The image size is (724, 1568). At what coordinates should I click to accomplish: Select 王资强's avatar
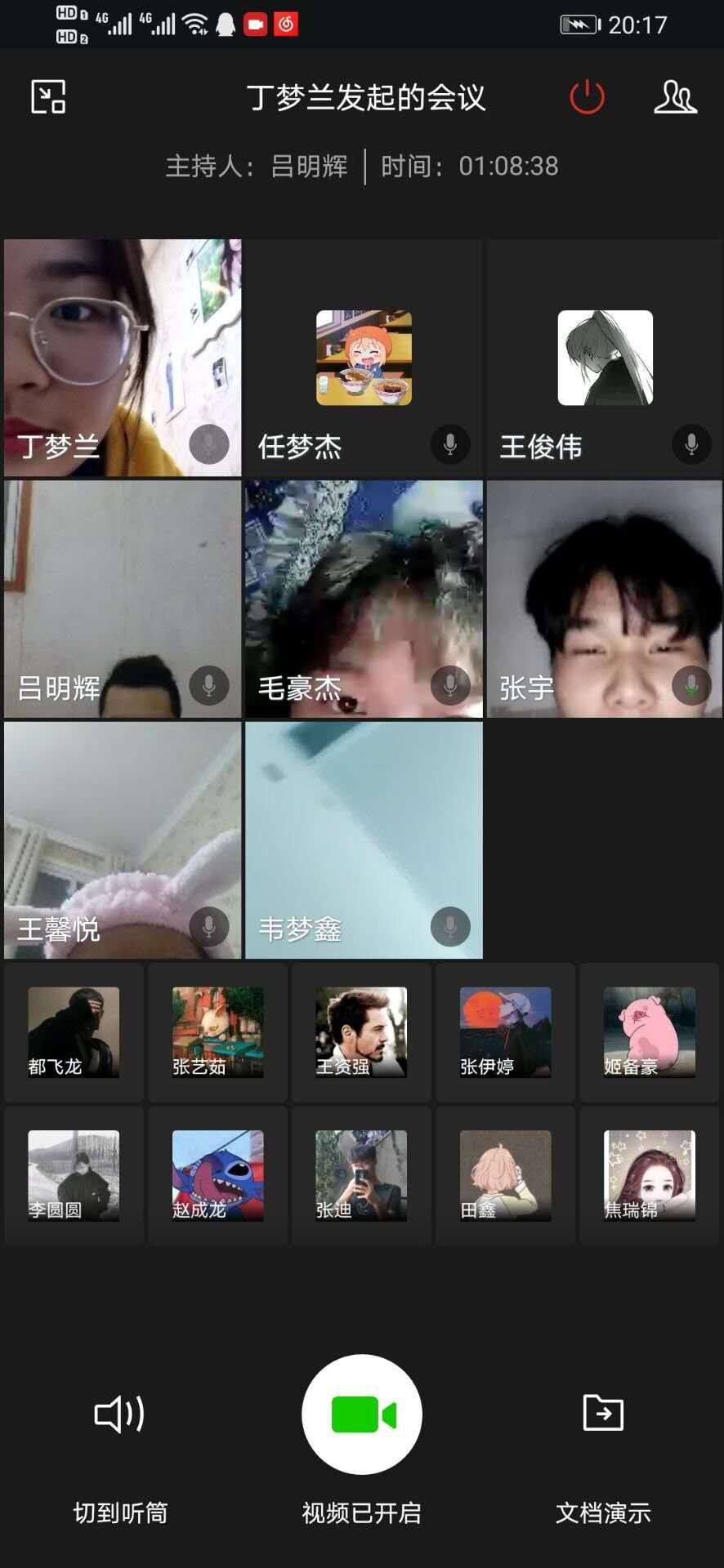coord(361,1032)
